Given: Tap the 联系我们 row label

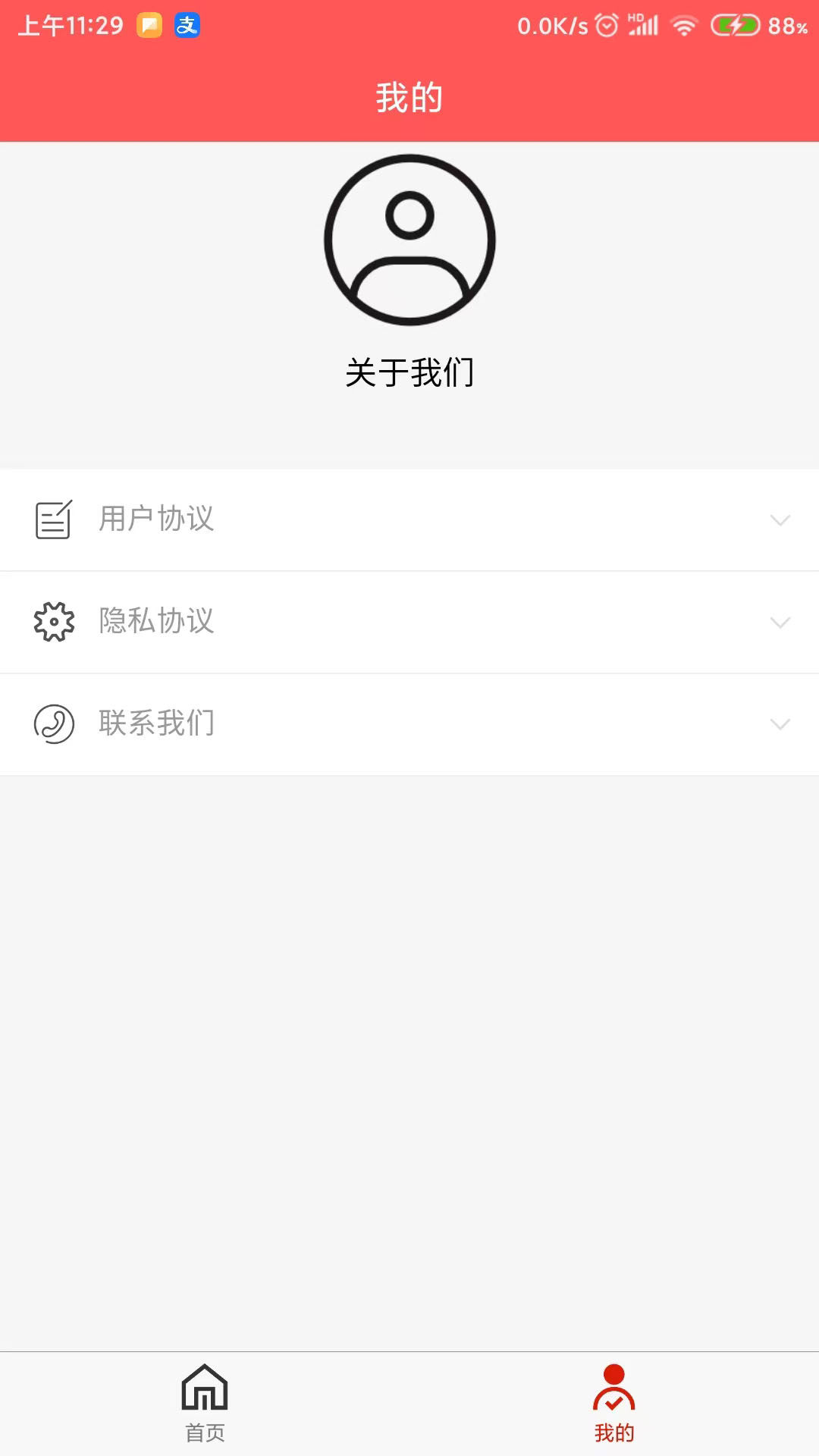Looking at the screenshot, I should 157,723.
